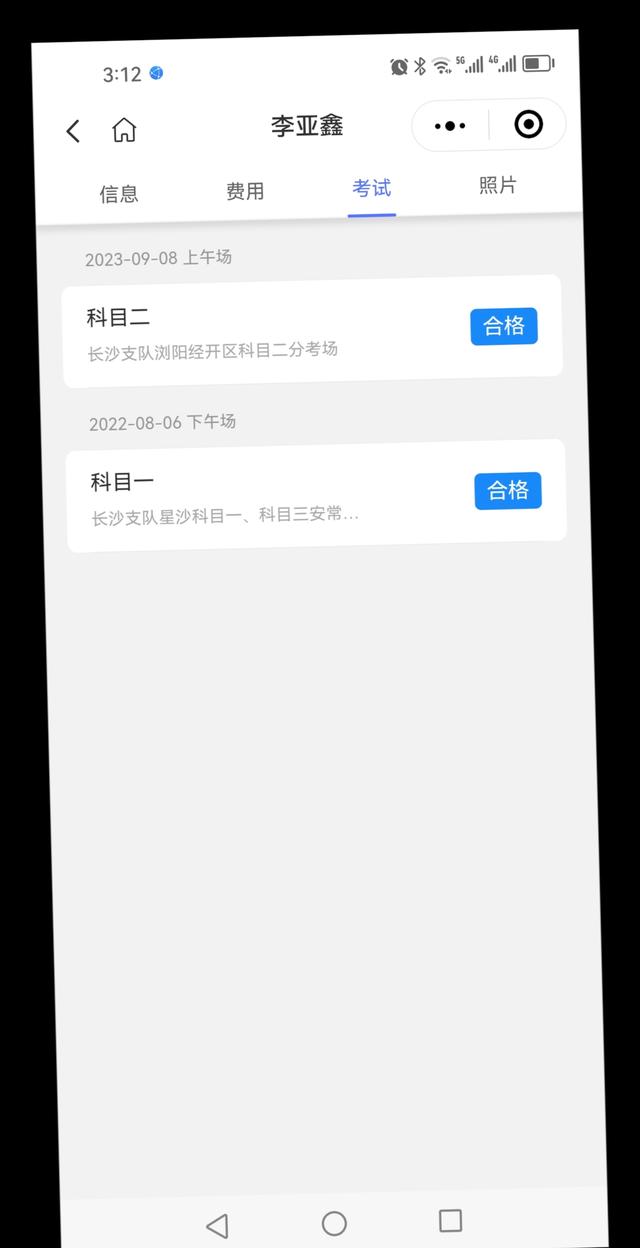Close the mini program with circle icon
This screenshot has height=1248, width=640.
(x=528, y=124)
